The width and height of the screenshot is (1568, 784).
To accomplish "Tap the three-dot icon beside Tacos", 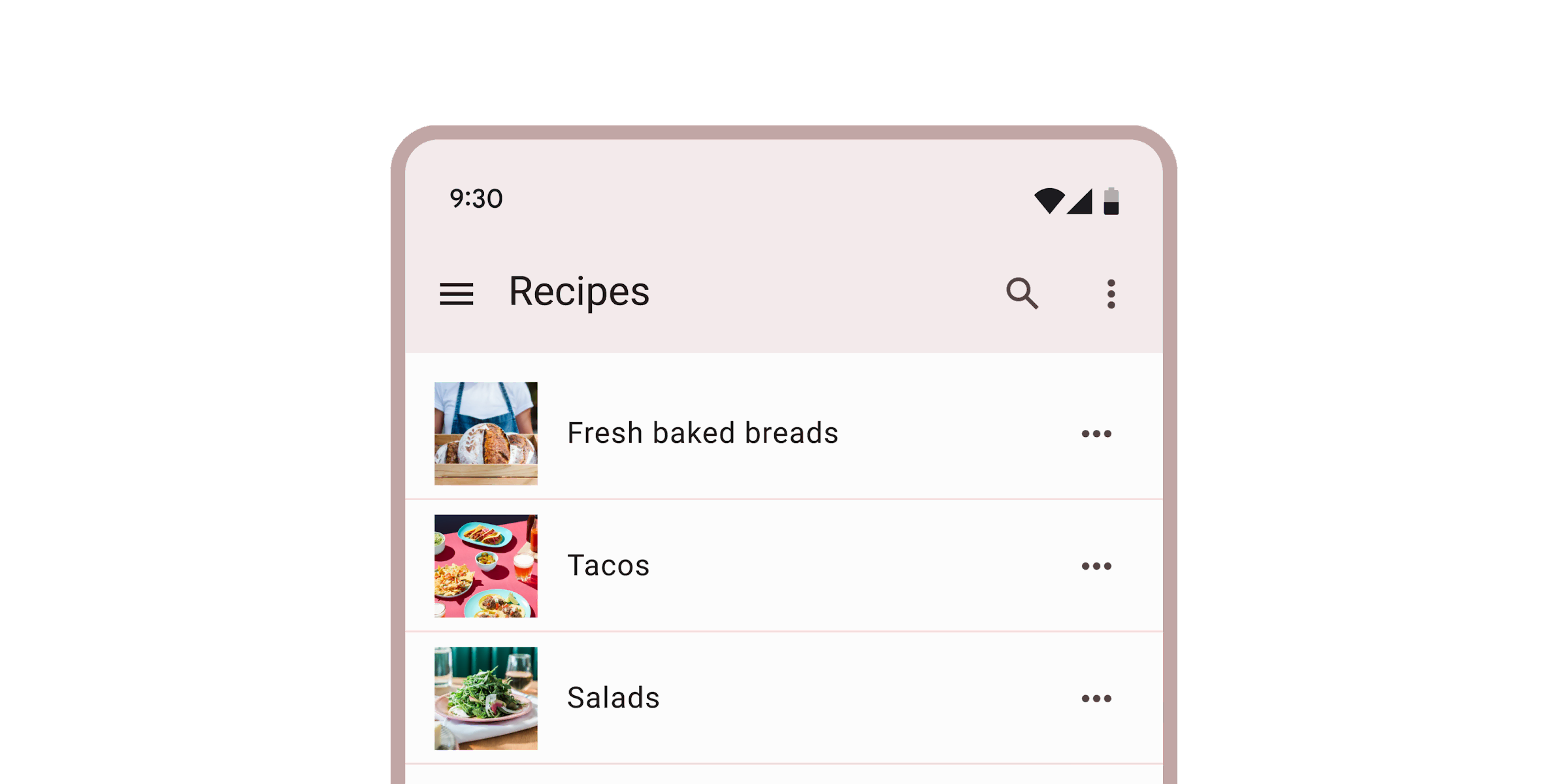I will pyautogui.click(x=1096, y=566).
